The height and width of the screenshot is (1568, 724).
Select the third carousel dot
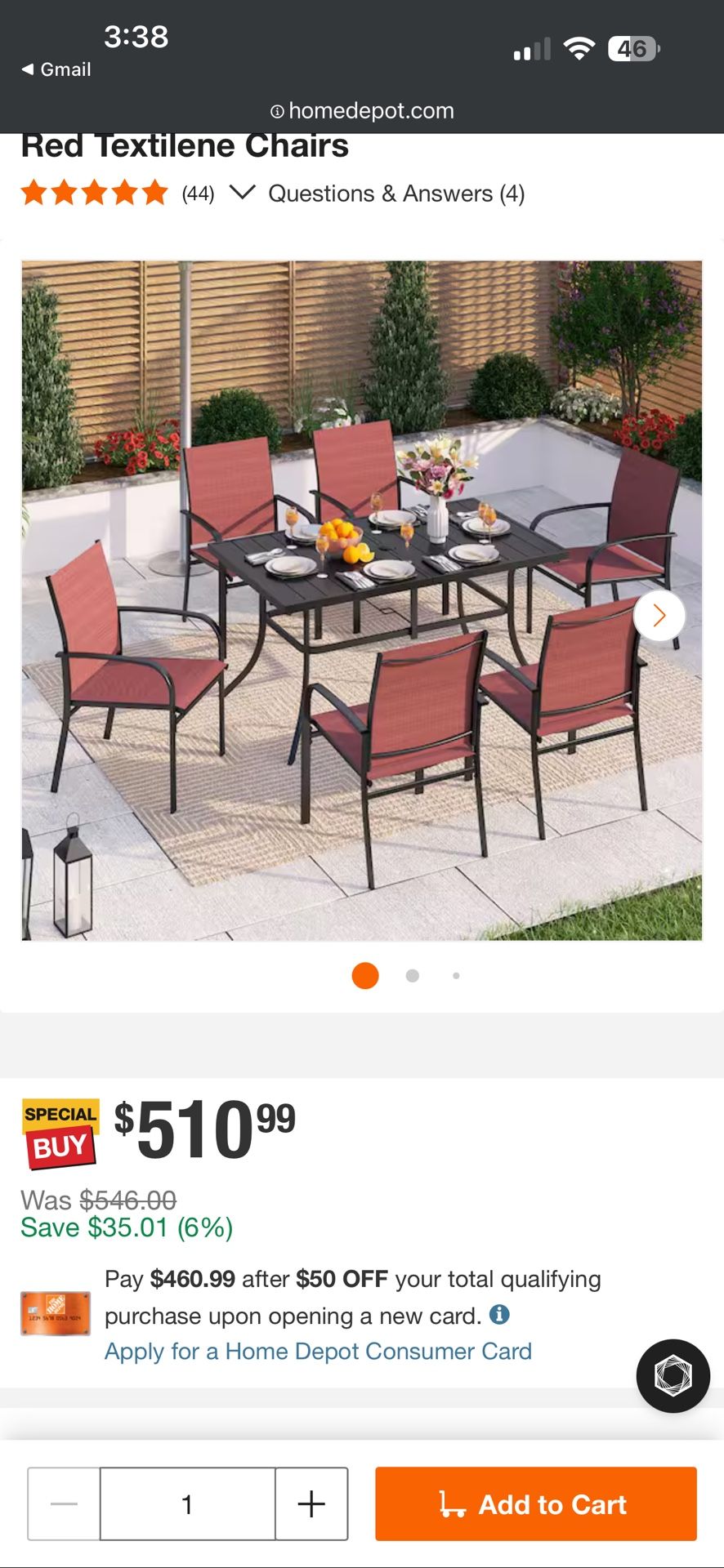click(x=456, y=975)
